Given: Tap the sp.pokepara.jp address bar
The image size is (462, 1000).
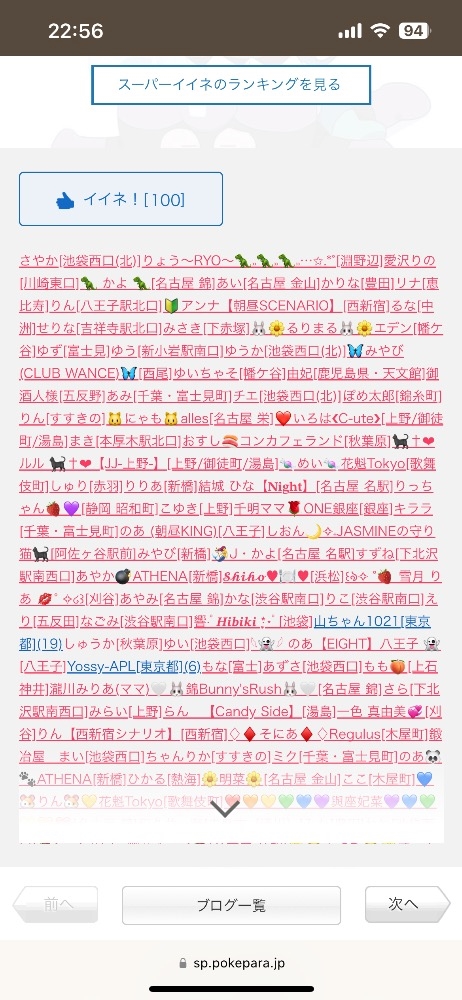Looking at the screenshot, I should [231, 964].
